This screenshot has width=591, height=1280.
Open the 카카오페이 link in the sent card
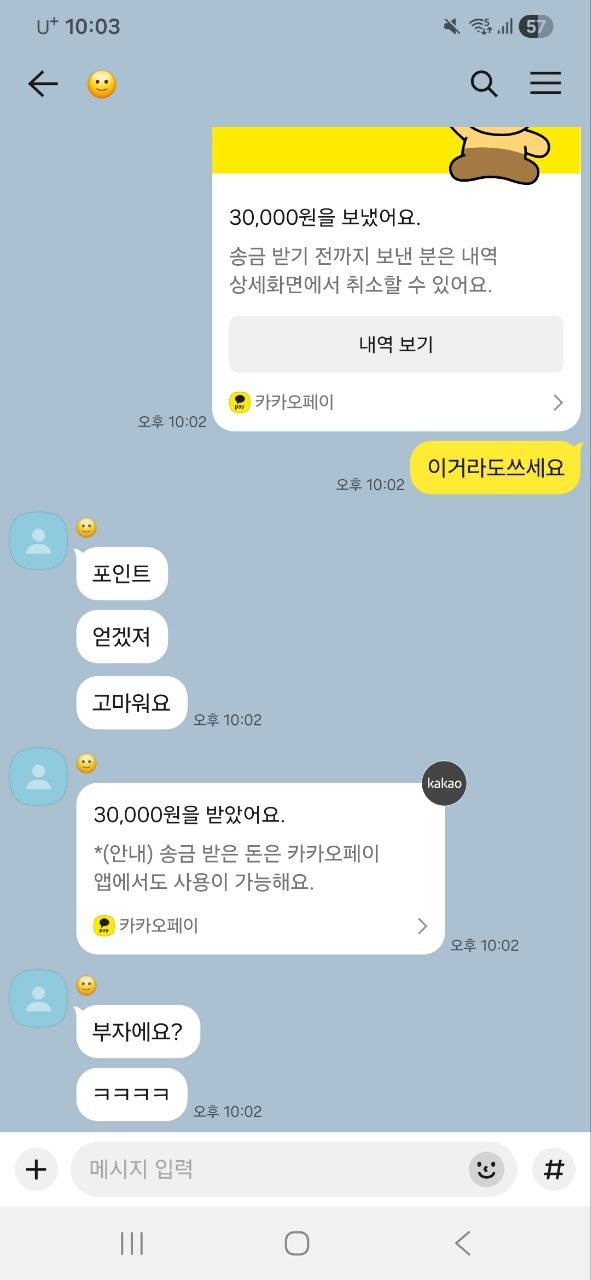click(x=396, y=402)
